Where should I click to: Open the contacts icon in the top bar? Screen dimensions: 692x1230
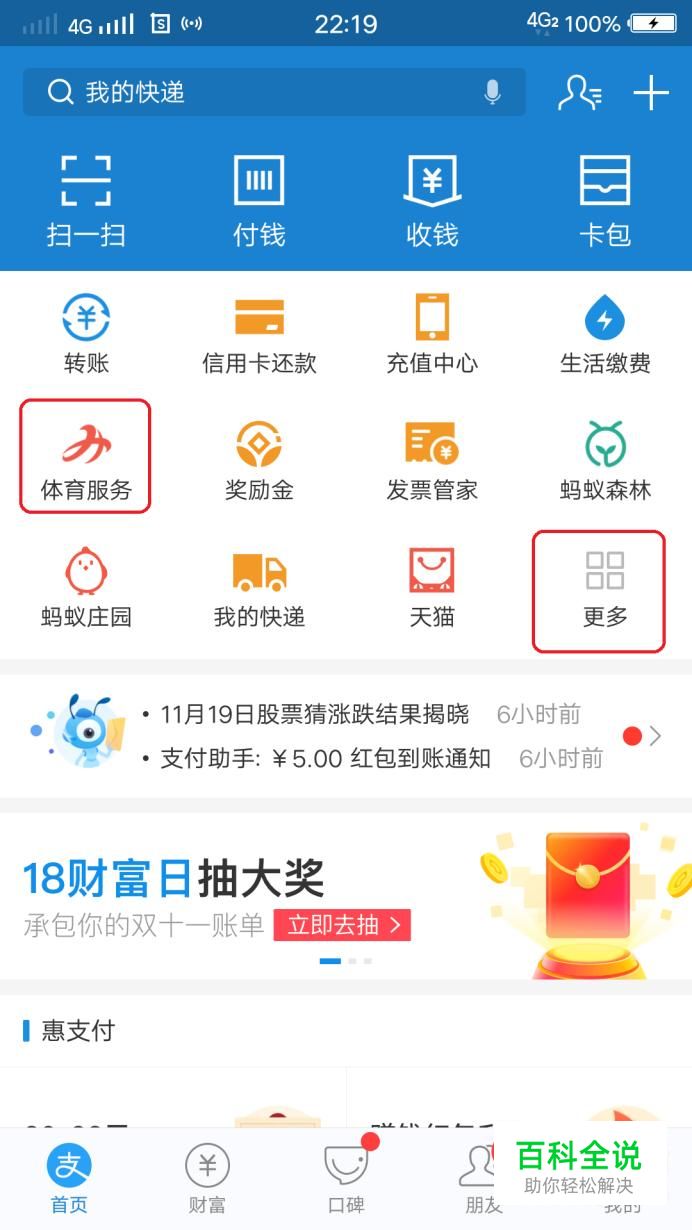pyautogui.click(x=579, y=93)
